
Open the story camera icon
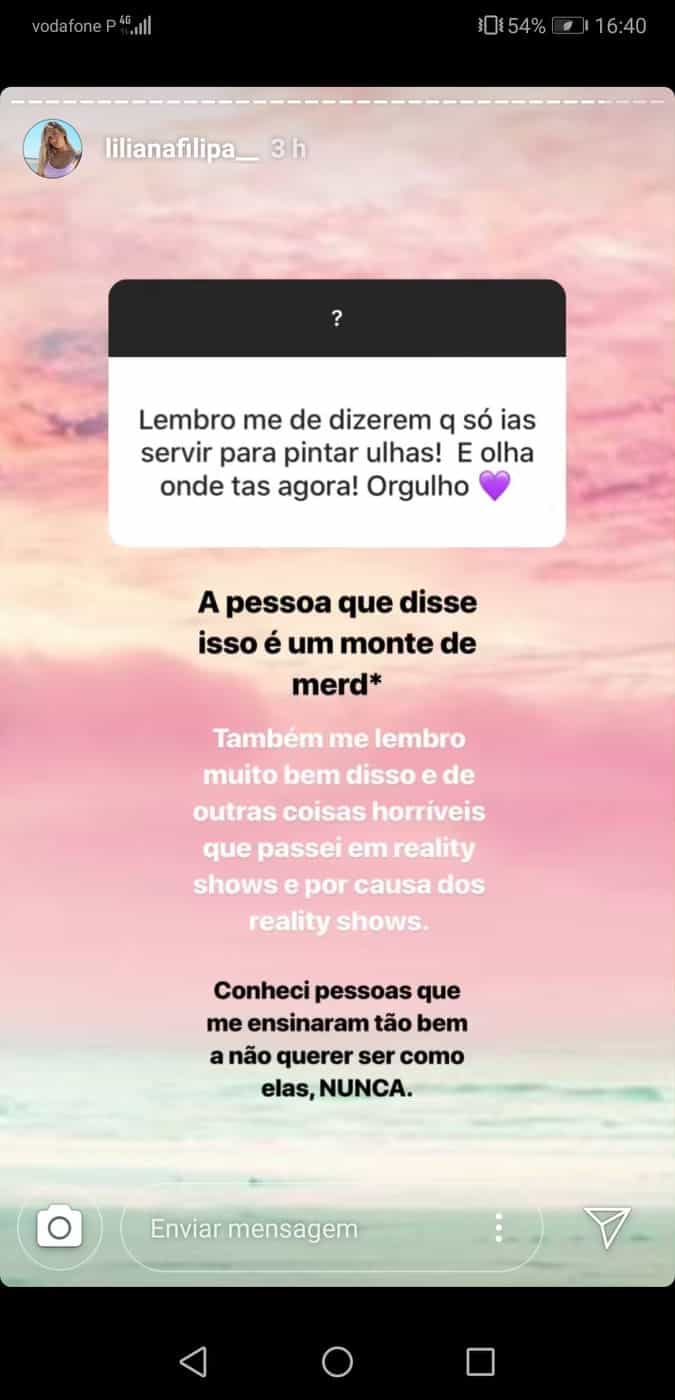coord(59,1227)
